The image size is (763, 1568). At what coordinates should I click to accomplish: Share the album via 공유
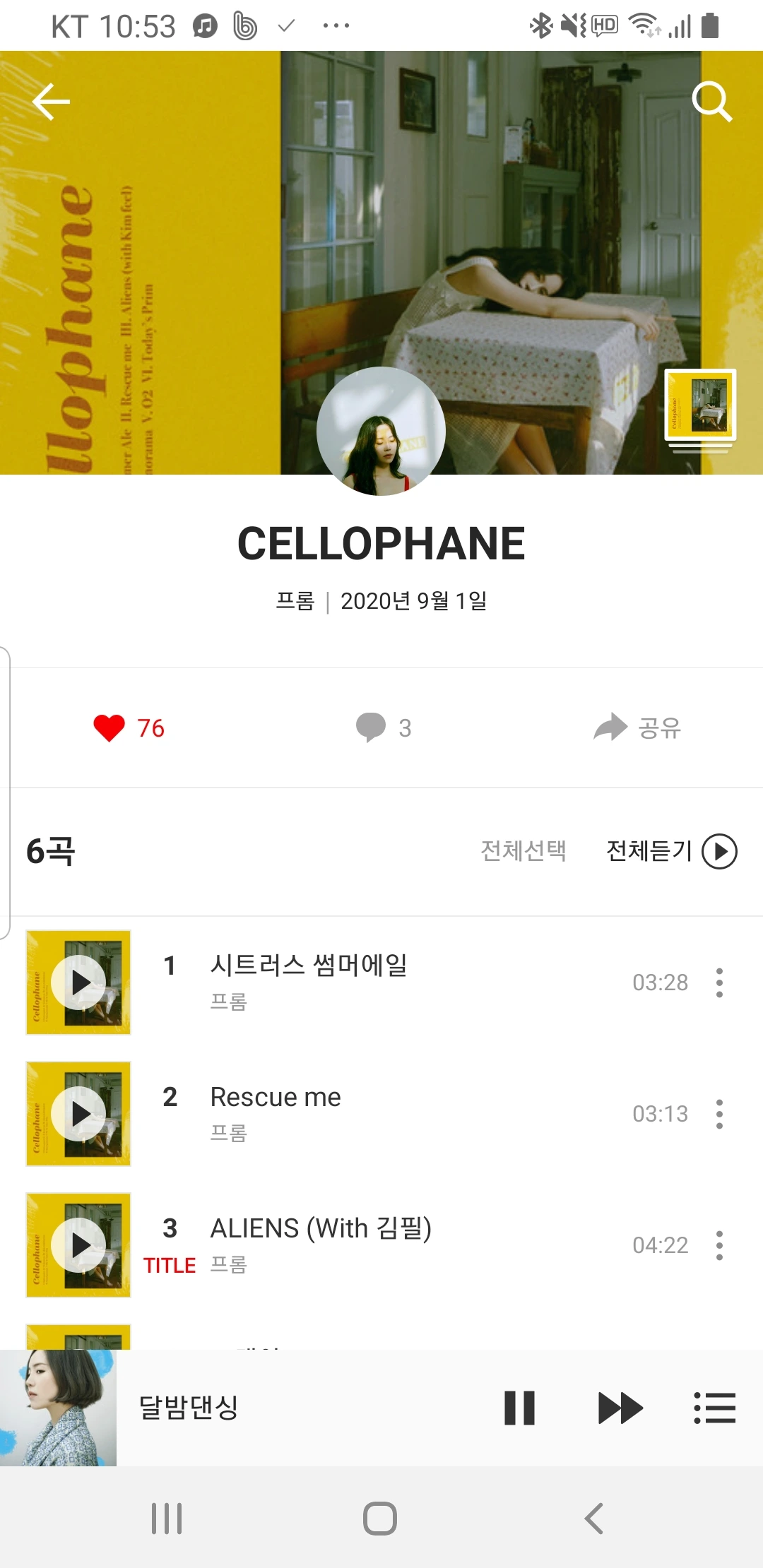pos(637,728)
